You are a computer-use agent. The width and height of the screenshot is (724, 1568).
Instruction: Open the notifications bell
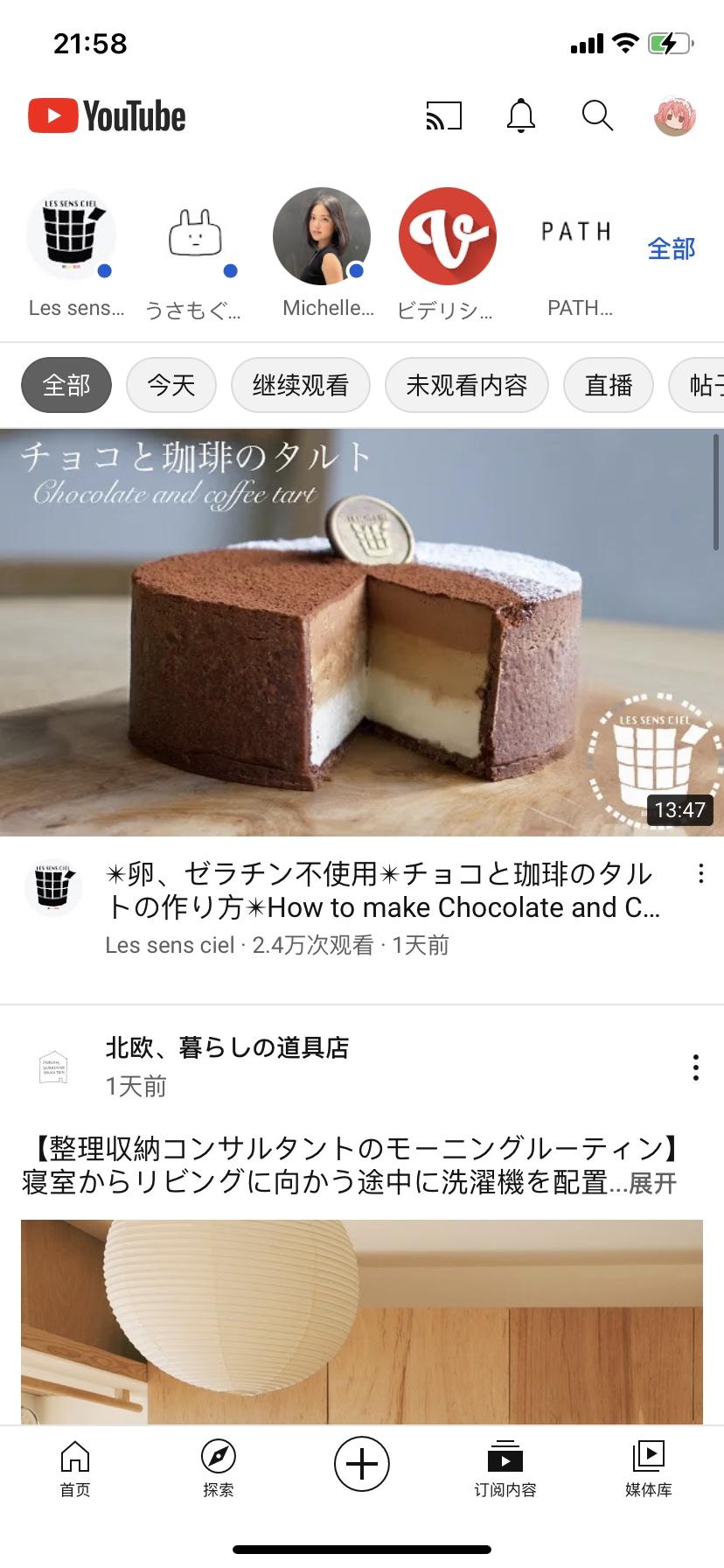(520, 116)
